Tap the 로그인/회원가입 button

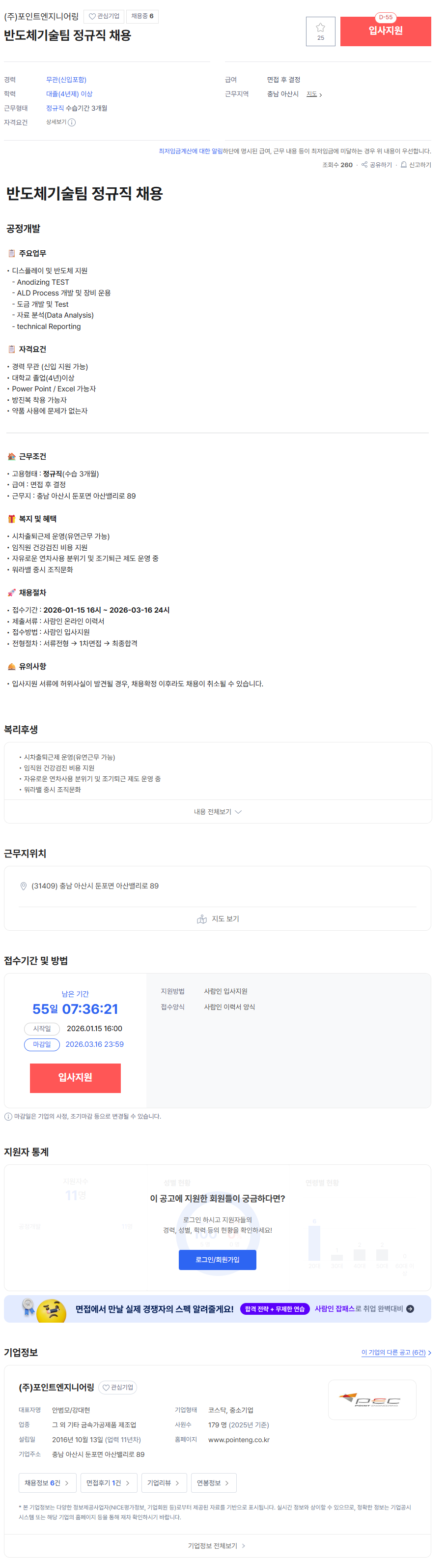point(217,1259)
